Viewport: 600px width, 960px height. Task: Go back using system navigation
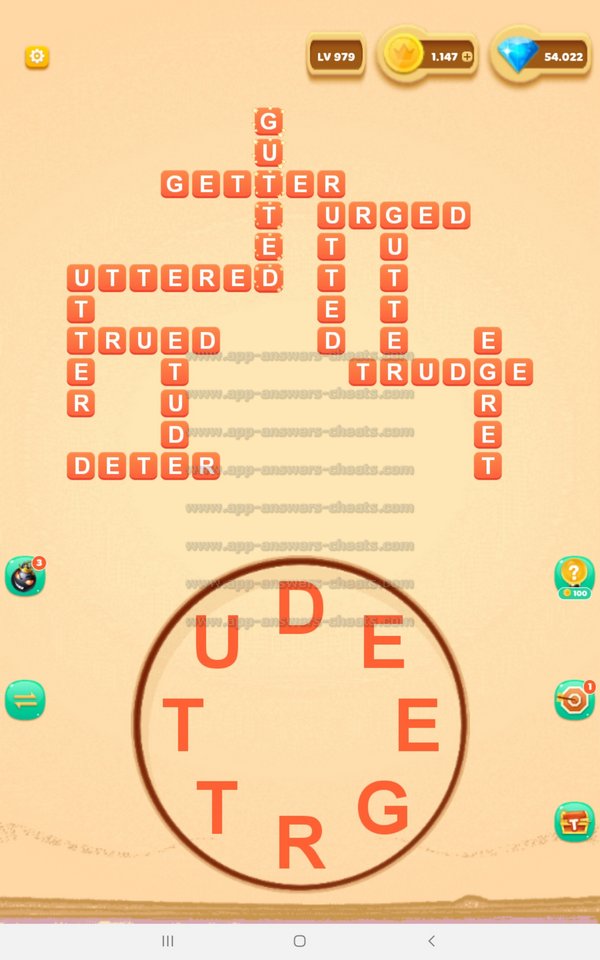(x=431, y=941)
